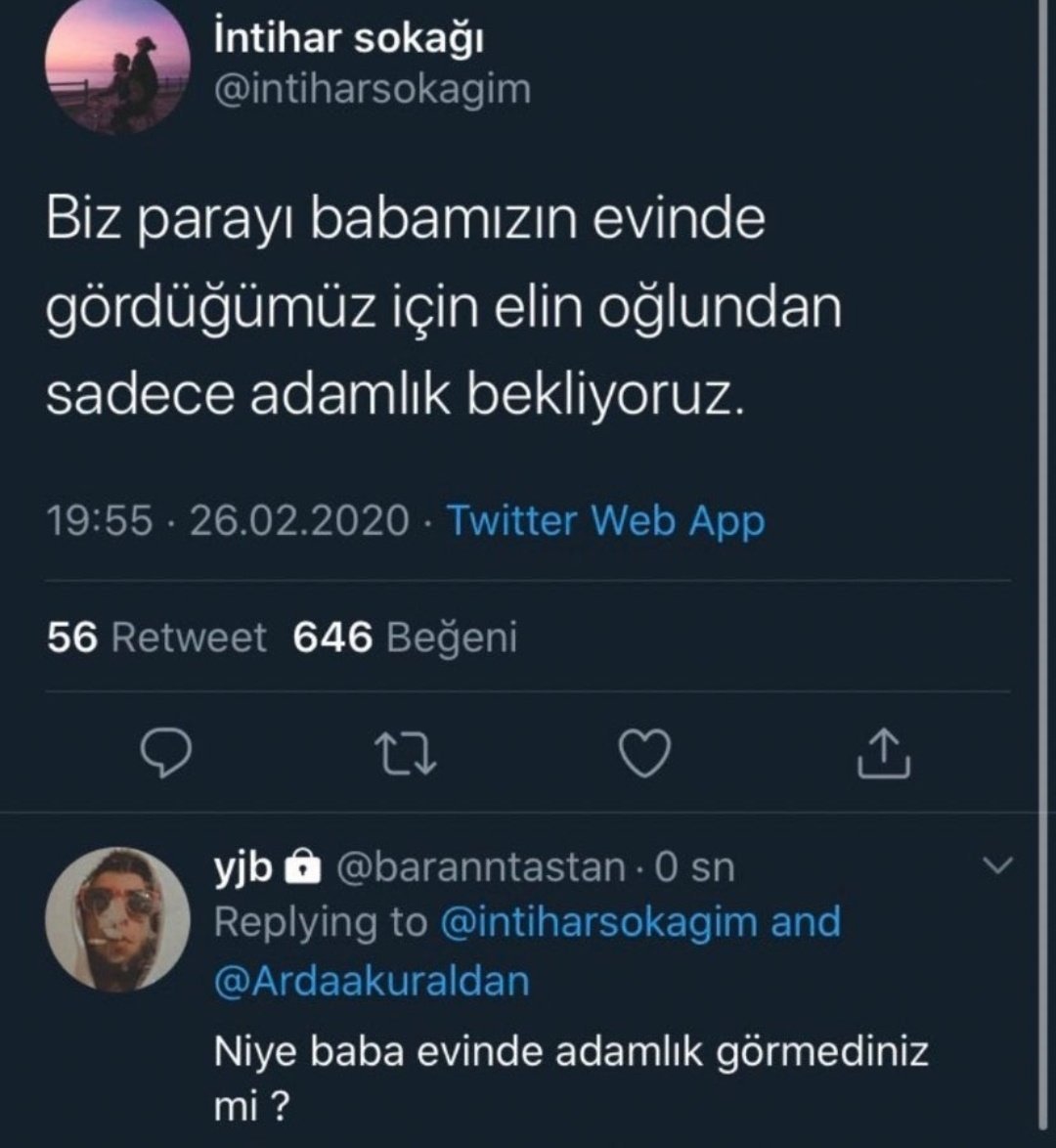
Task: Open the @intiharsokagim handle under the author name
Action: (372, 89)
